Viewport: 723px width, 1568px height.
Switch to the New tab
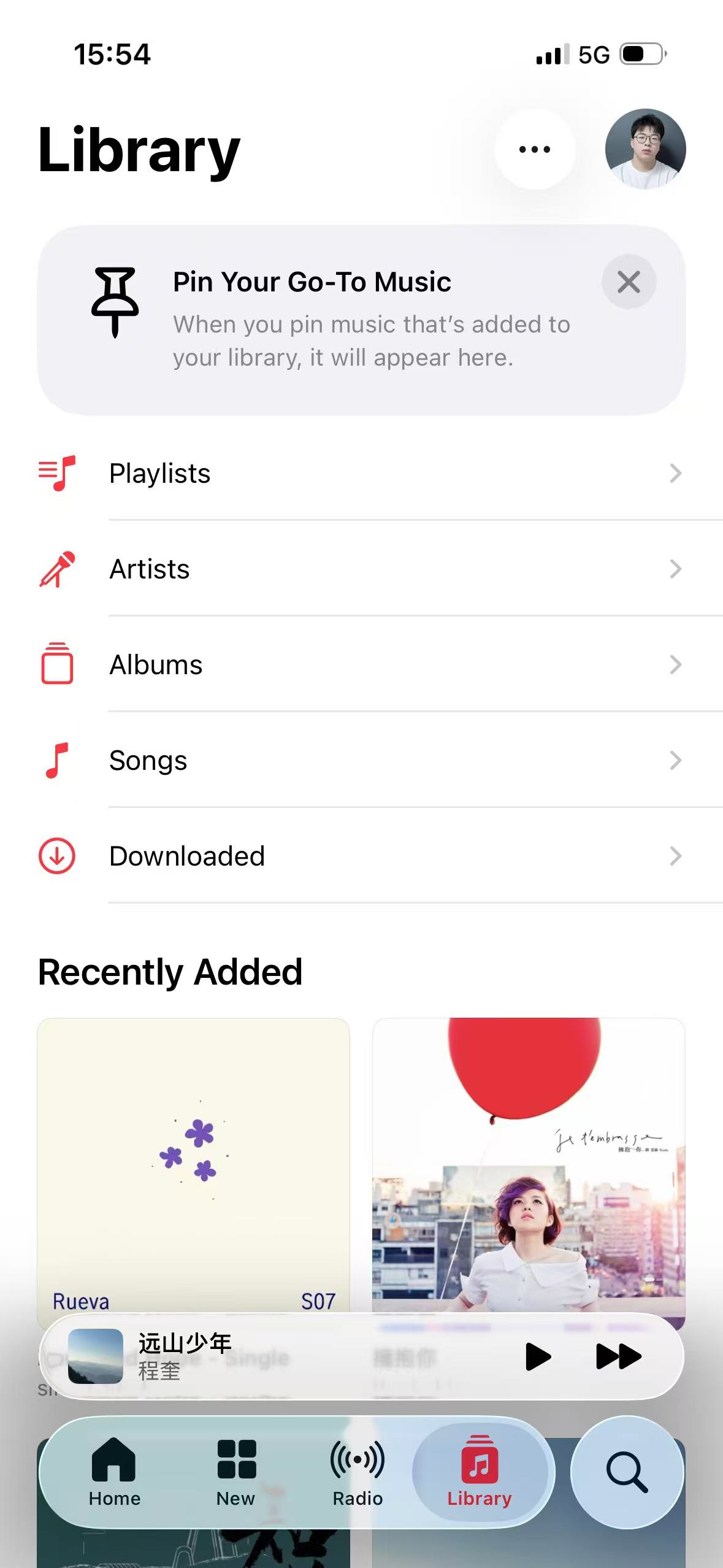pyautogui.click(x=235, y=1472)
